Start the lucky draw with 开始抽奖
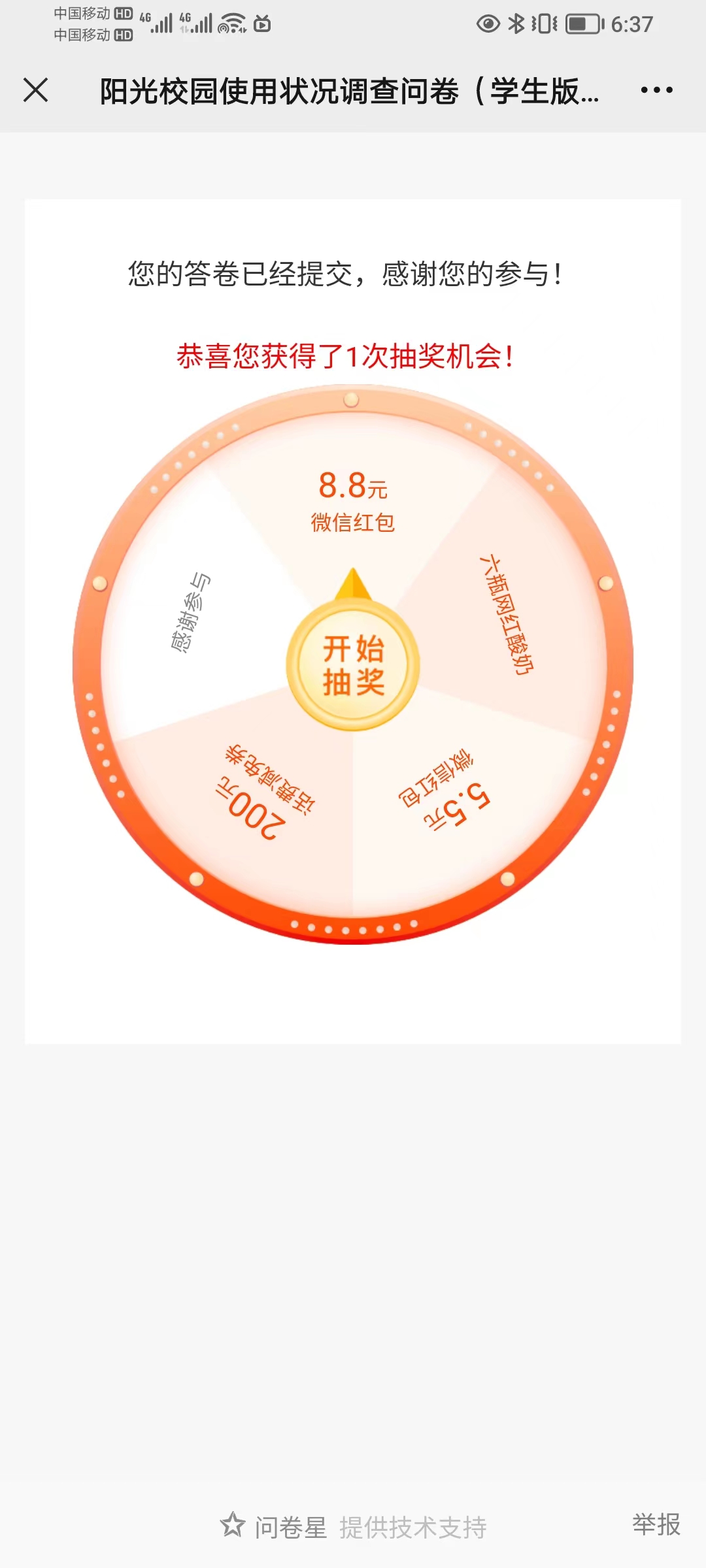The height and width of the screenshot is (1568, 706). [x=353, y=665]
